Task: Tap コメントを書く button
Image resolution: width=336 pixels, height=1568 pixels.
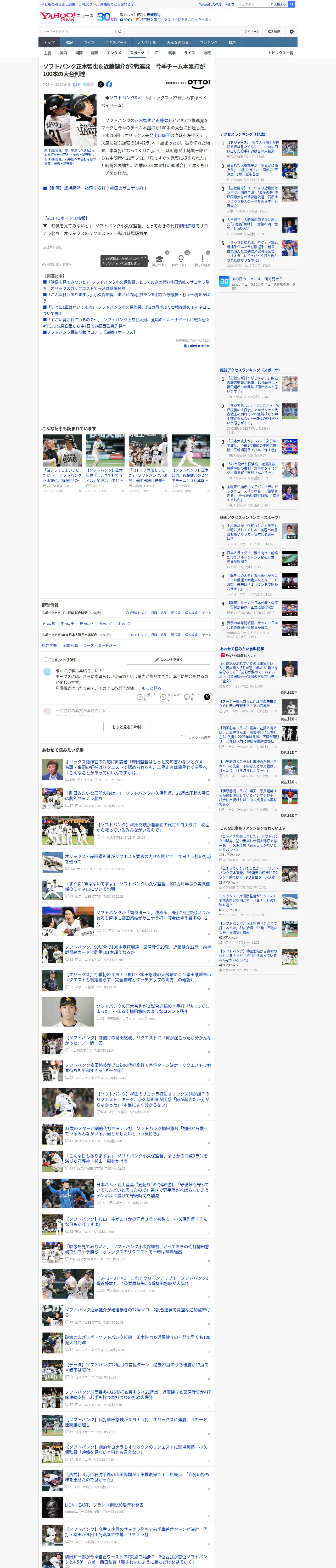Action: click(x=168, y=659)
